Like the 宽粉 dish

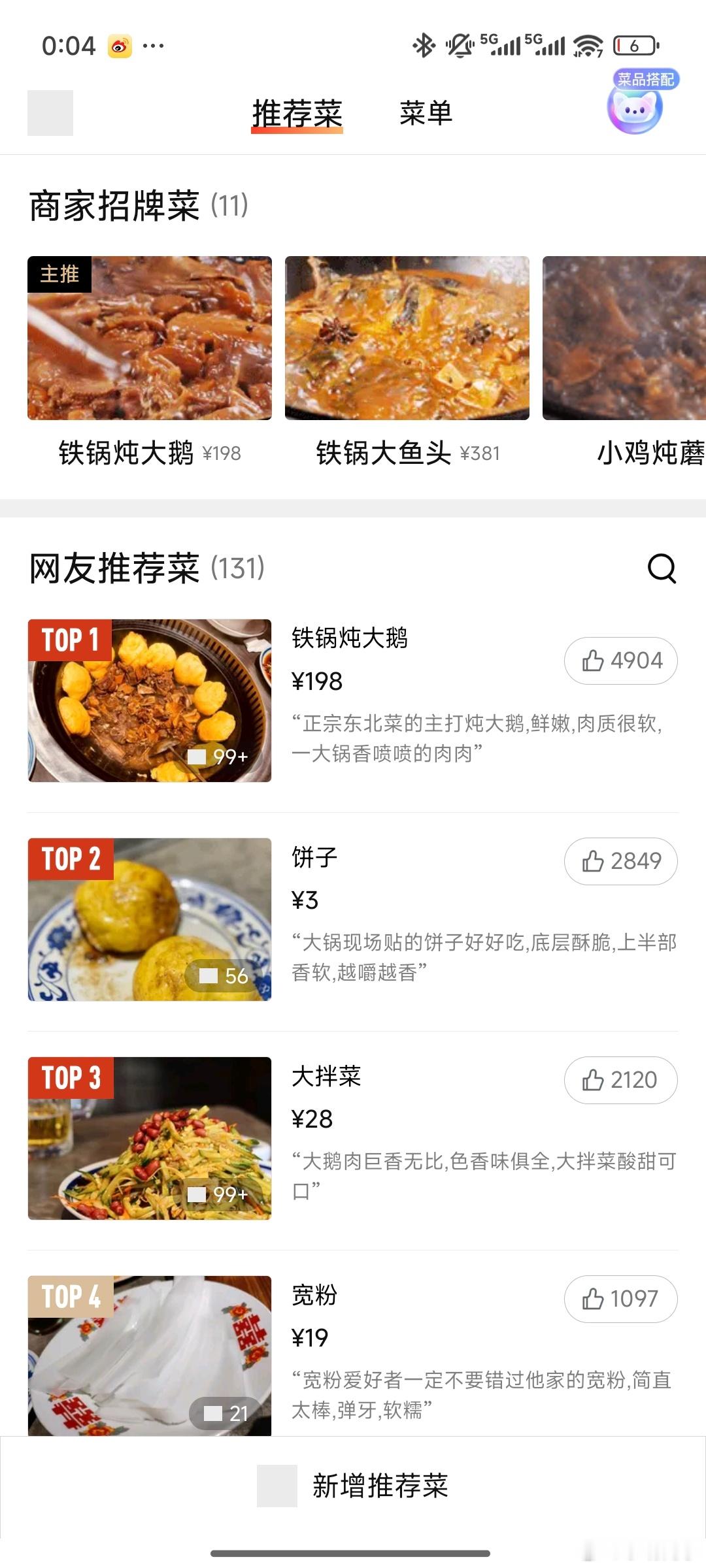tap(621, 1299)
